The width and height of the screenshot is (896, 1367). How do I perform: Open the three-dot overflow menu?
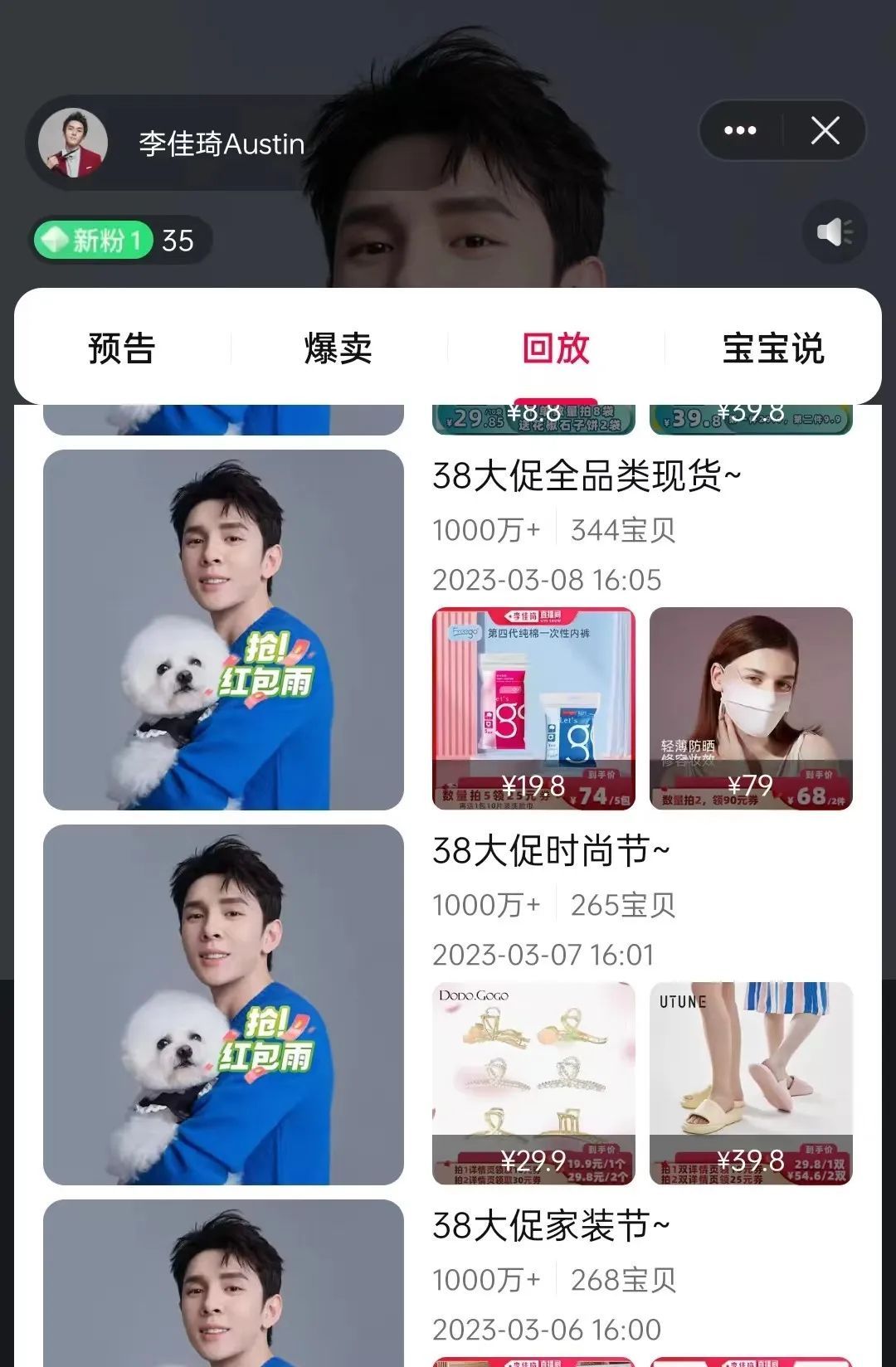[x=740, y=130]
